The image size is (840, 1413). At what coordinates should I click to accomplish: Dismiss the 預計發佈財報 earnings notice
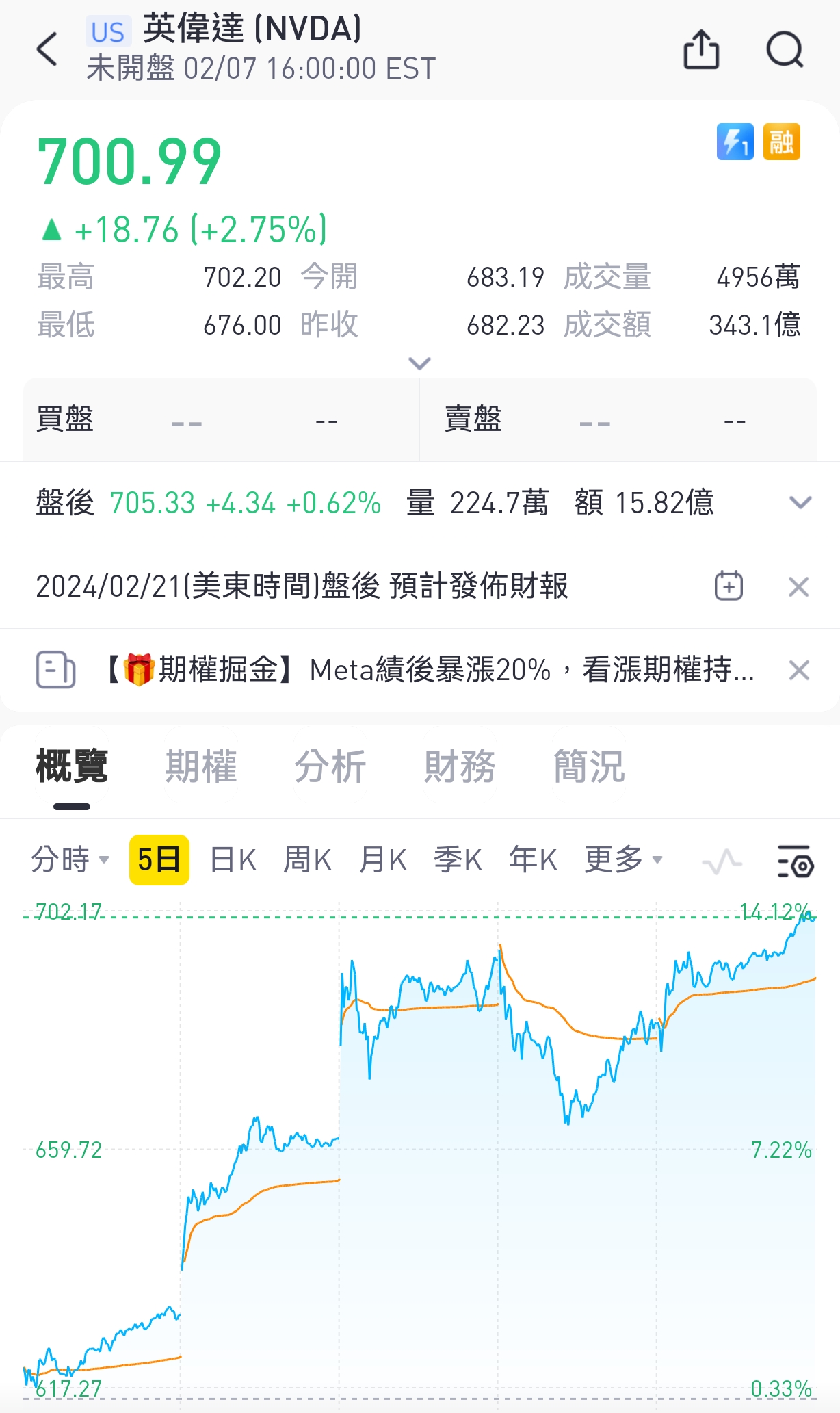click(x=798, y=587)
